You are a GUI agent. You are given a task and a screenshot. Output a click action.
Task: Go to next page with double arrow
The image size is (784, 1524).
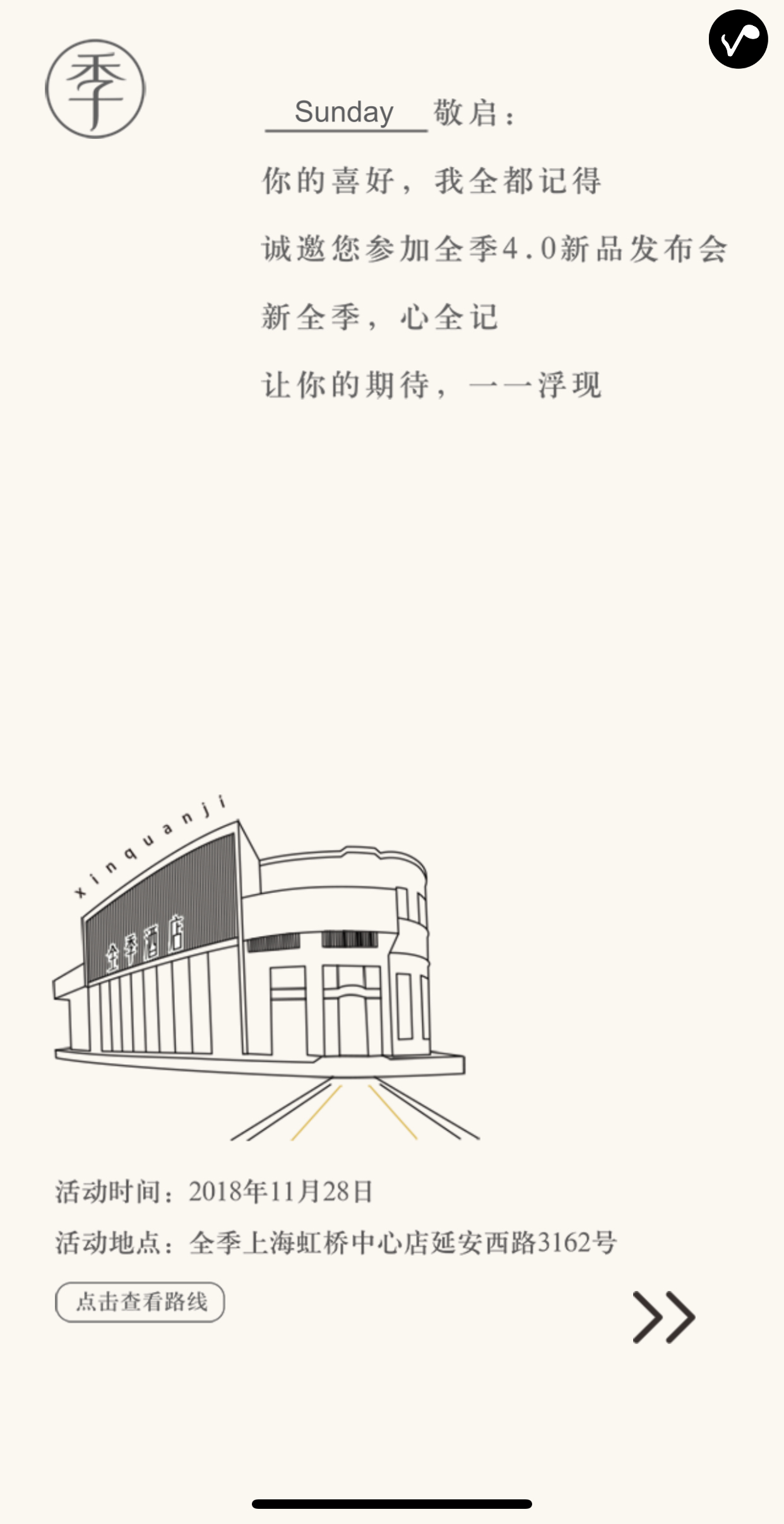pos(663,1317)
